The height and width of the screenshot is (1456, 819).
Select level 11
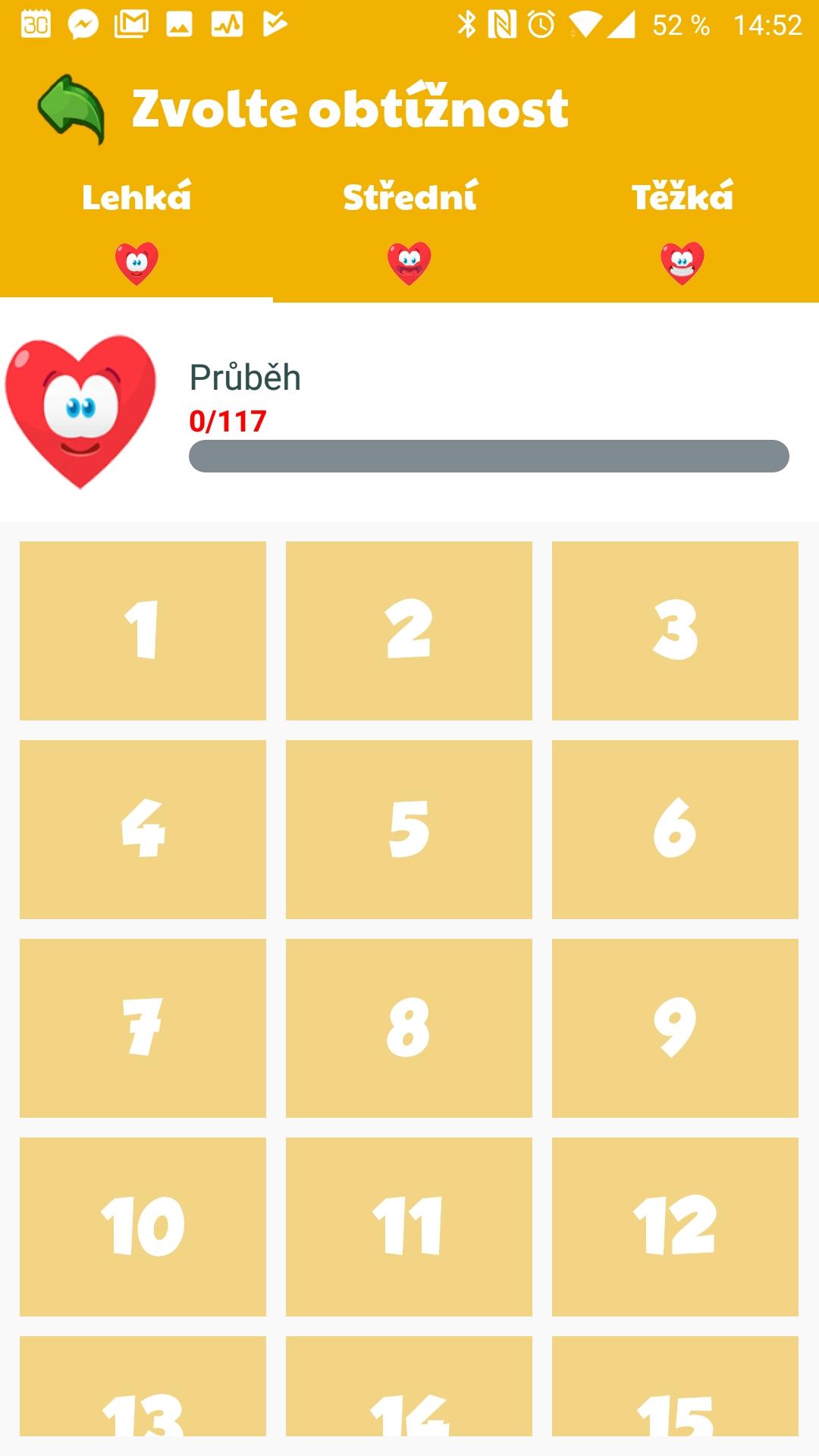coord(409,1227)
